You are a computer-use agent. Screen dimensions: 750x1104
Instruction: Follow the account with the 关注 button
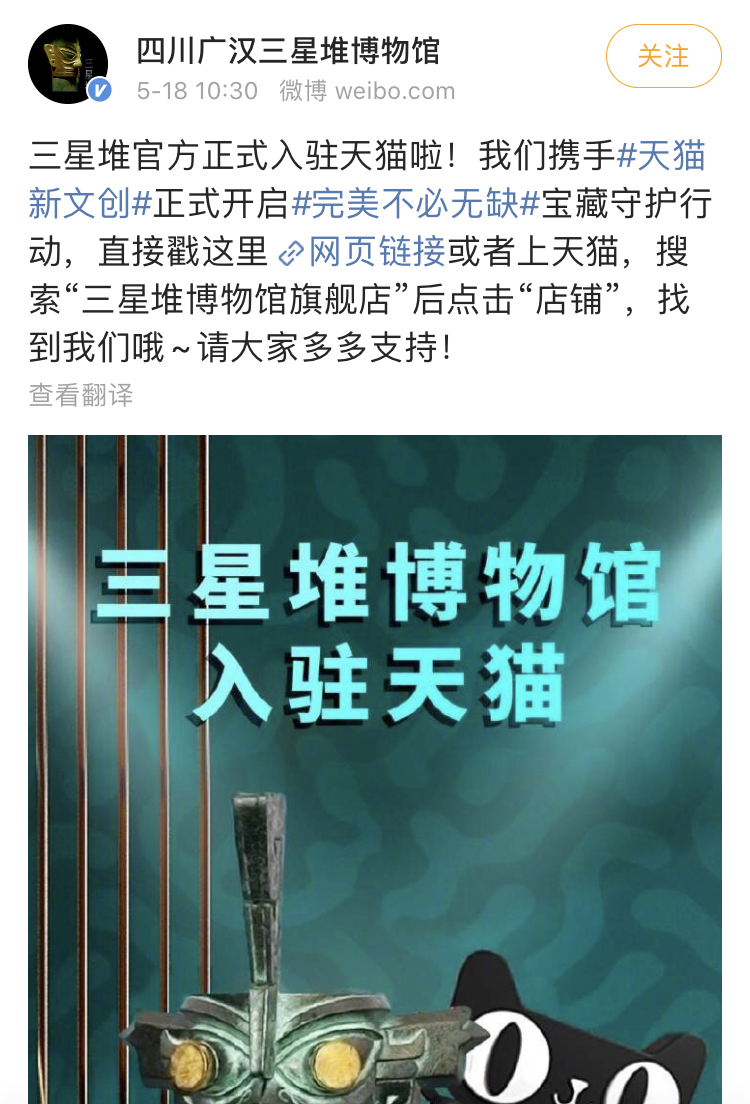pos(663,56)
